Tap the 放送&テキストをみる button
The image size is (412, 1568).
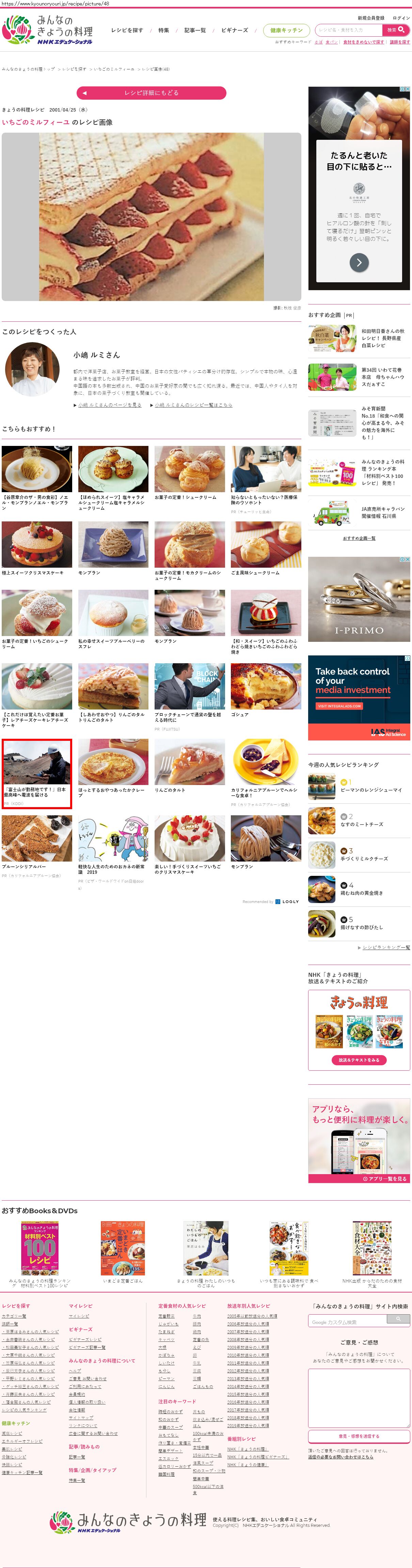[x=359, y=1060]
